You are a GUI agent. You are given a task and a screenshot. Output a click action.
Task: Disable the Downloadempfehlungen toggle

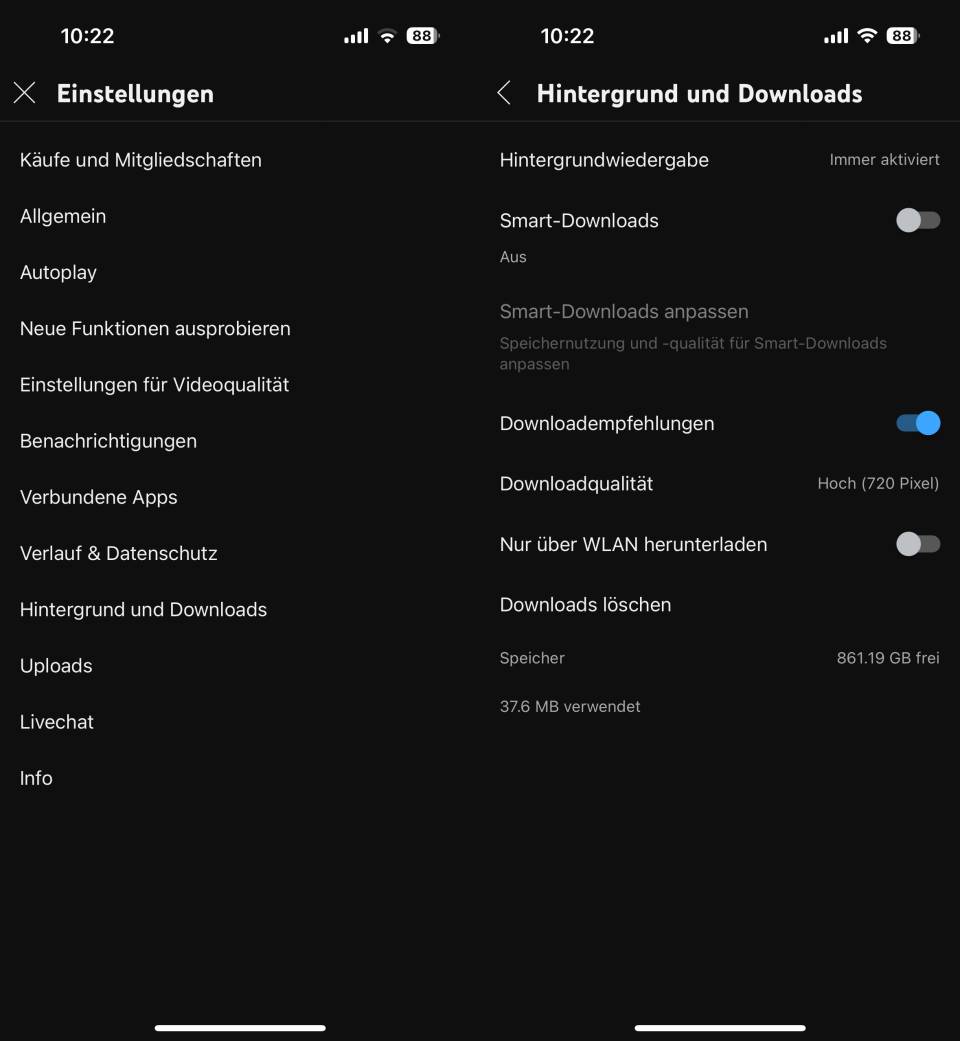click(918, 423)
